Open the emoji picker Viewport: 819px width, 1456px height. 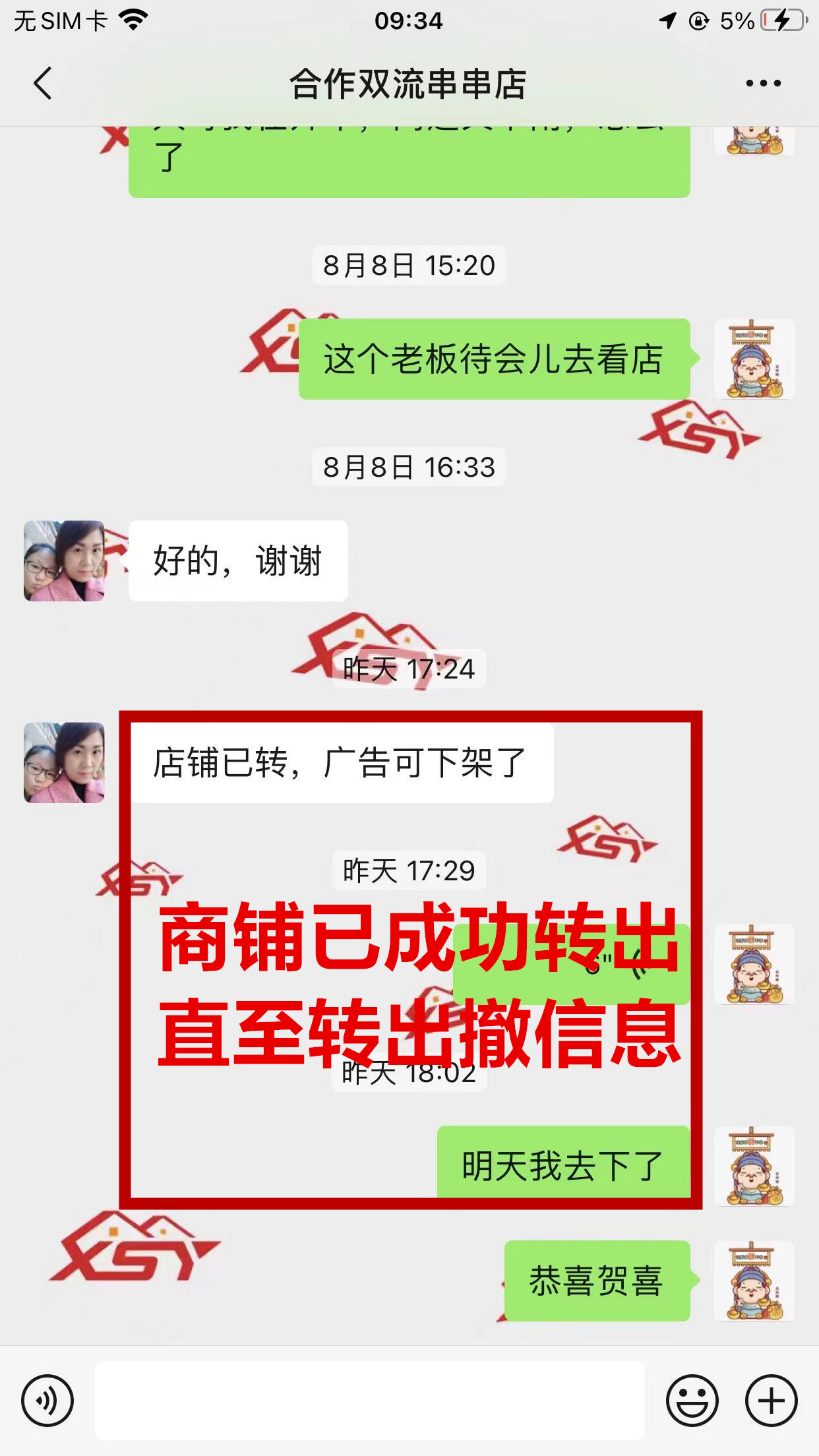[692, 1401]
